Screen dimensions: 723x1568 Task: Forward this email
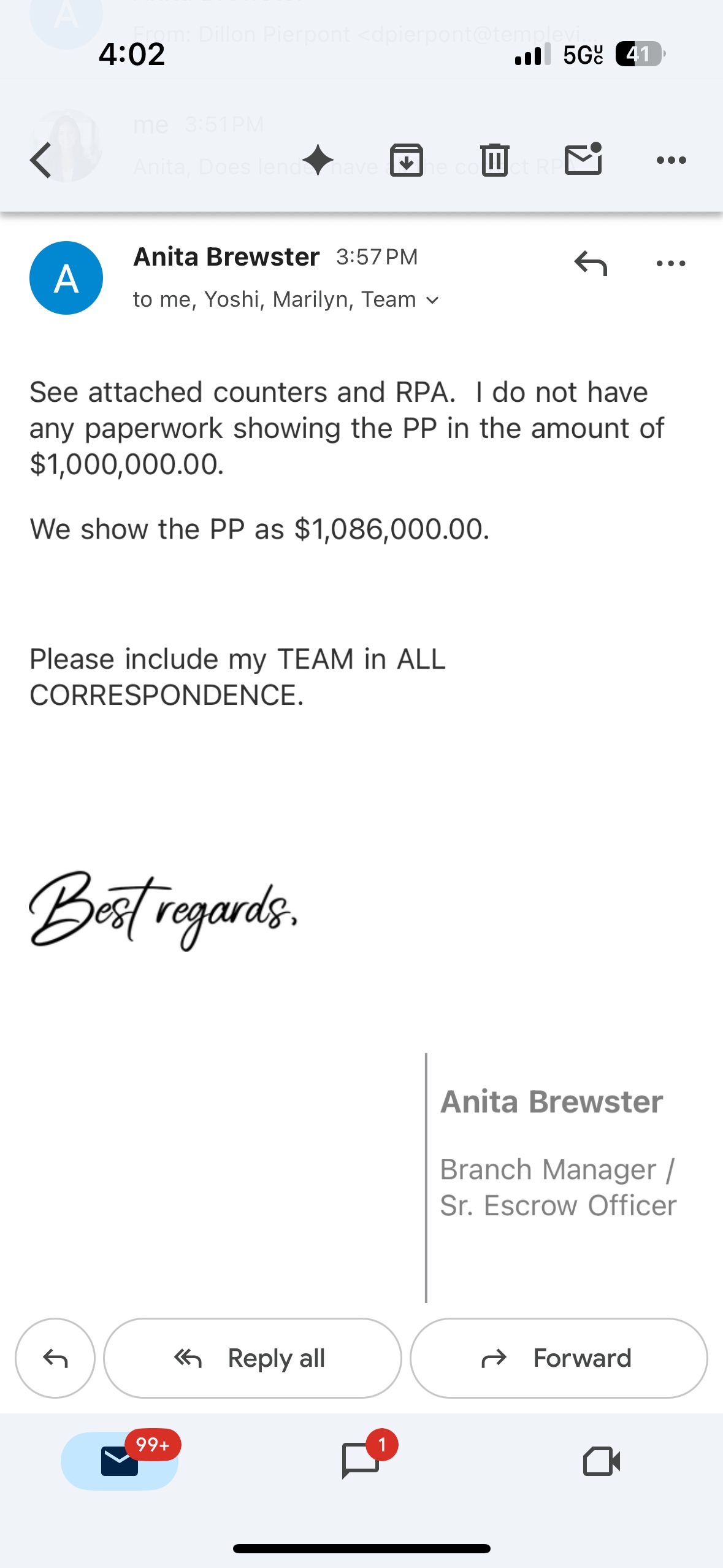click(558, 1358)
